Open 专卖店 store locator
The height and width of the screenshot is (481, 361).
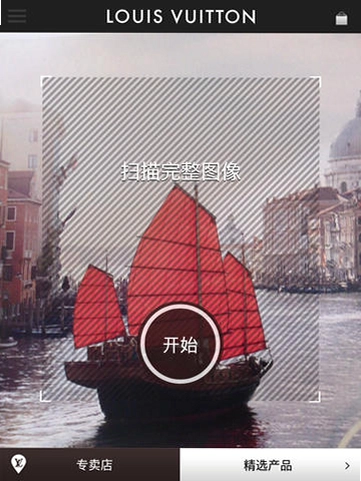click(x=90, y=465)
